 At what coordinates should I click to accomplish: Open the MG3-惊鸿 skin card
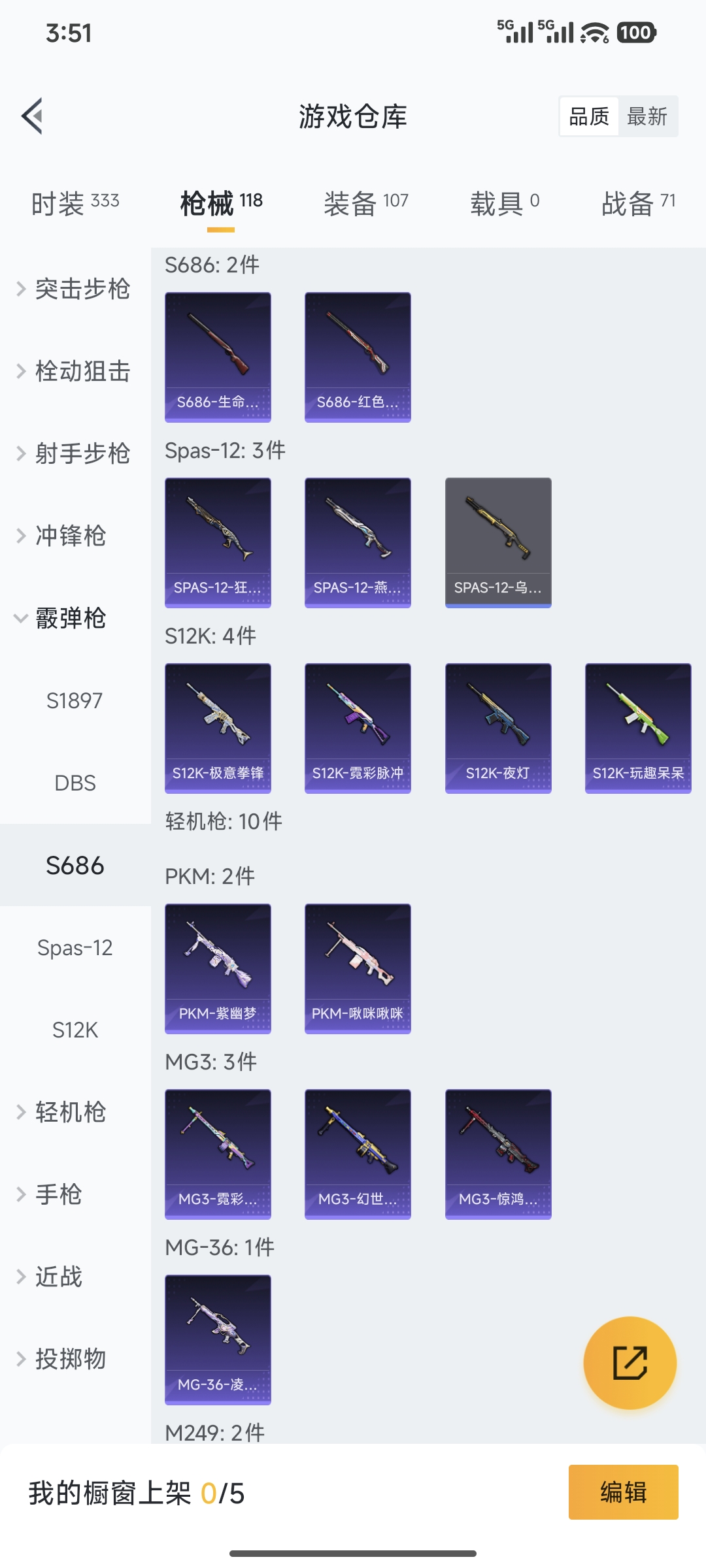coord(498,1153)
